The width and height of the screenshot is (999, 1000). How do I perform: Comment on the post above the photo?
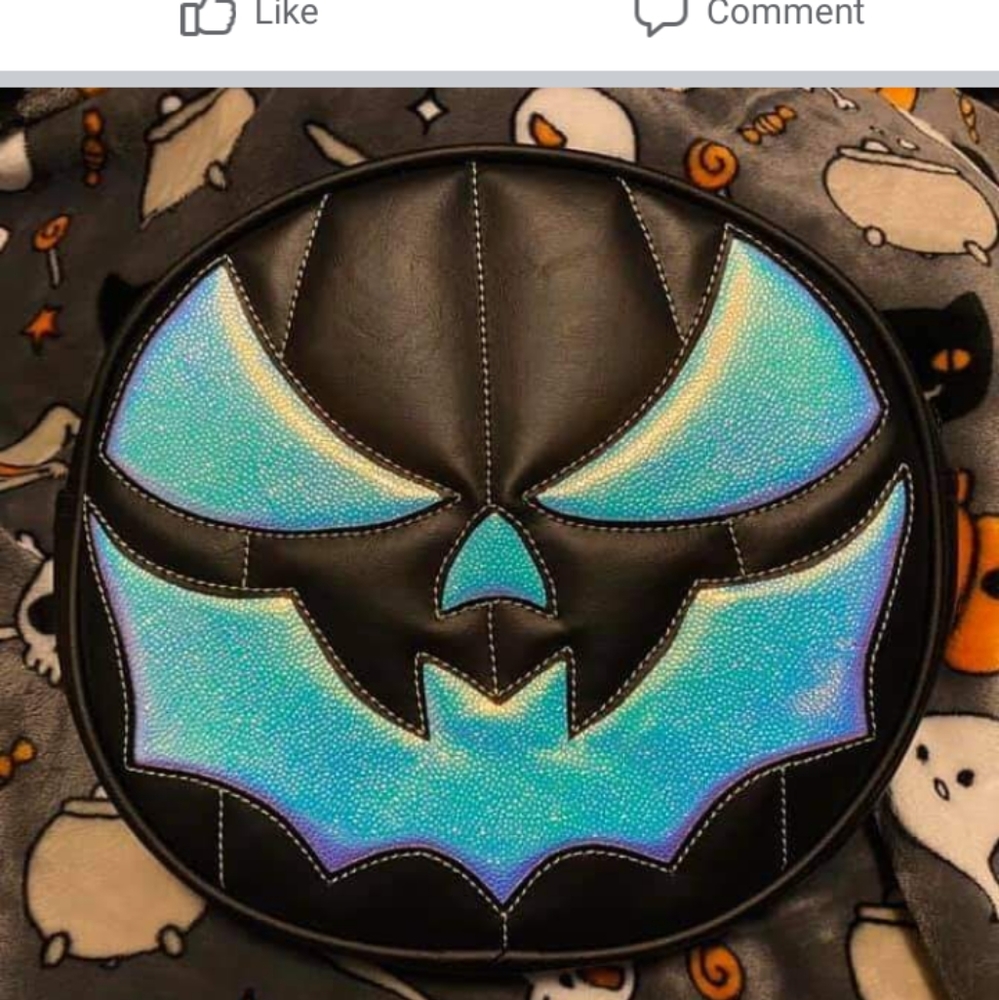coord(748,15)
